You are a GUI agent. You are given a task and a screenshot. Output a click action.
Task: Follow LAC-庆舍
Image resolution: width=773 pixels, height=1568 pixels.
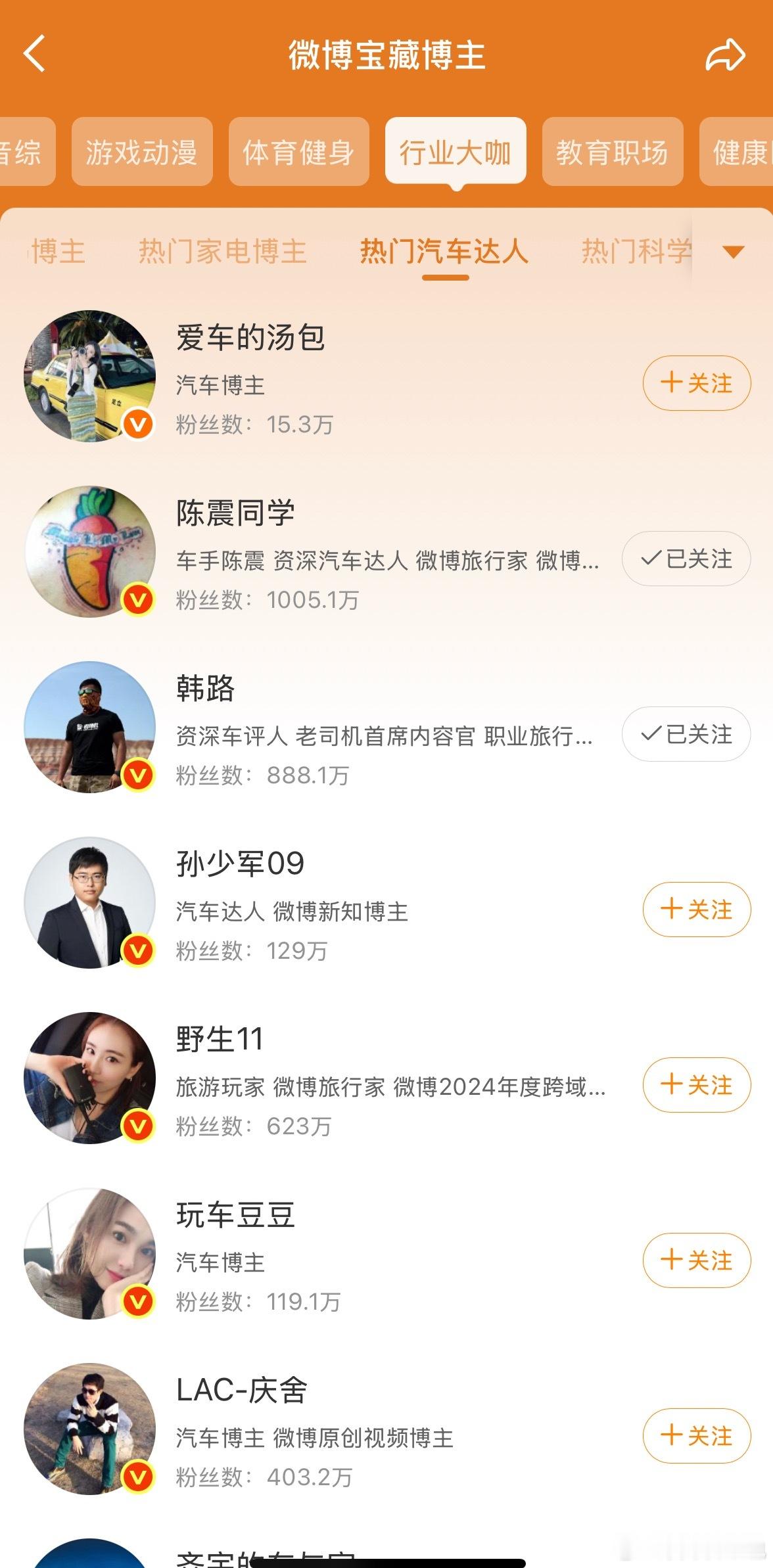click(x=696, y=1436)
